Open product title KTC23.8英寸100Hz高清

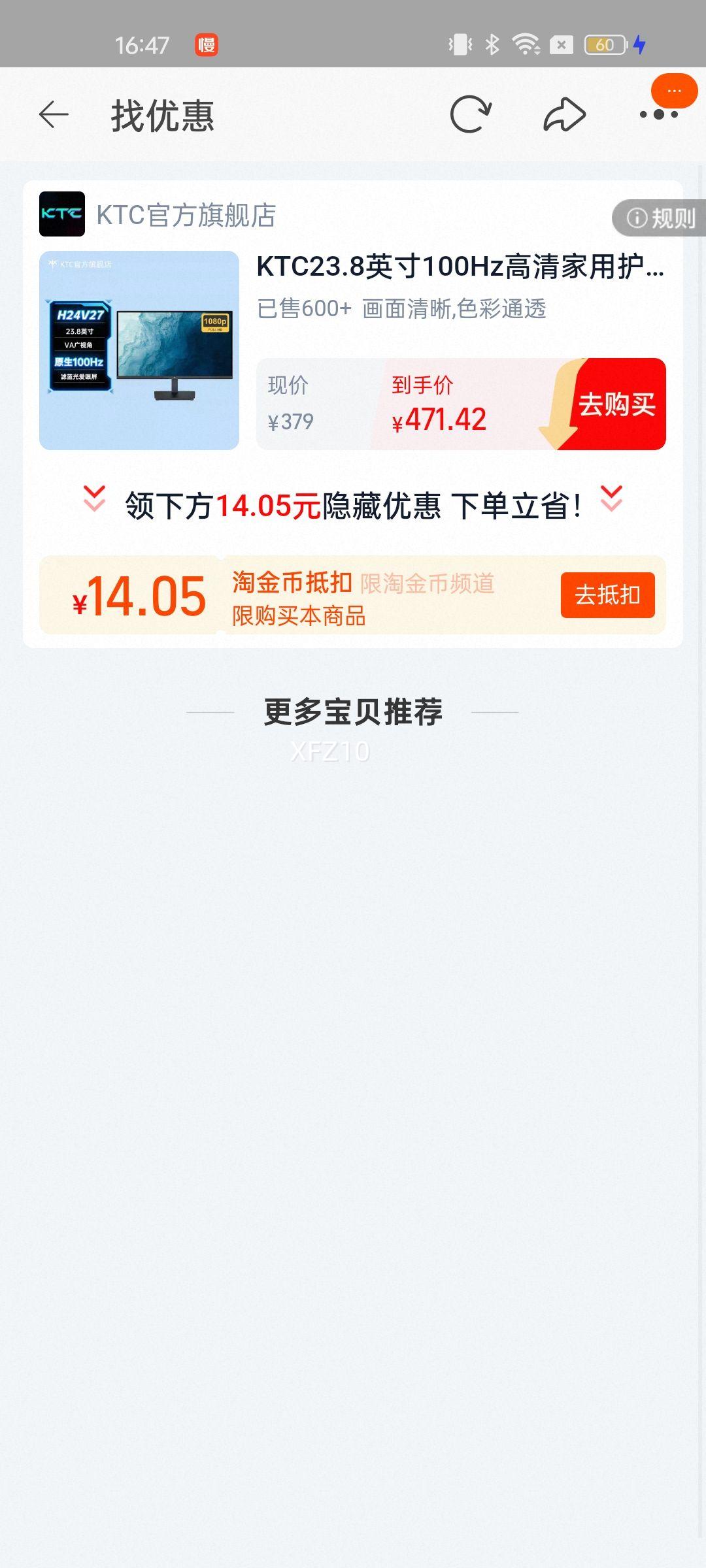pyautogui.click(x=458, y=268)
